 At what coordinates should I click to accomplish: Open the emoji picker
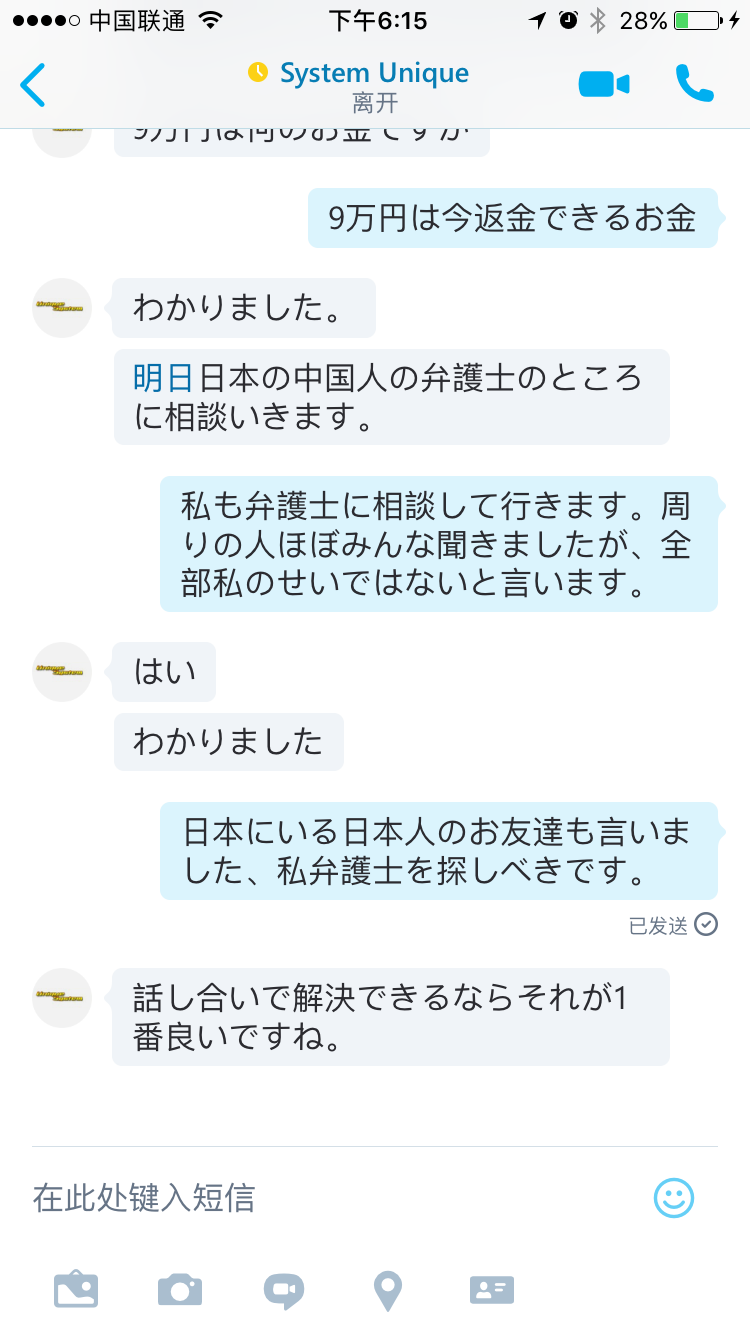click(674, 1197)
